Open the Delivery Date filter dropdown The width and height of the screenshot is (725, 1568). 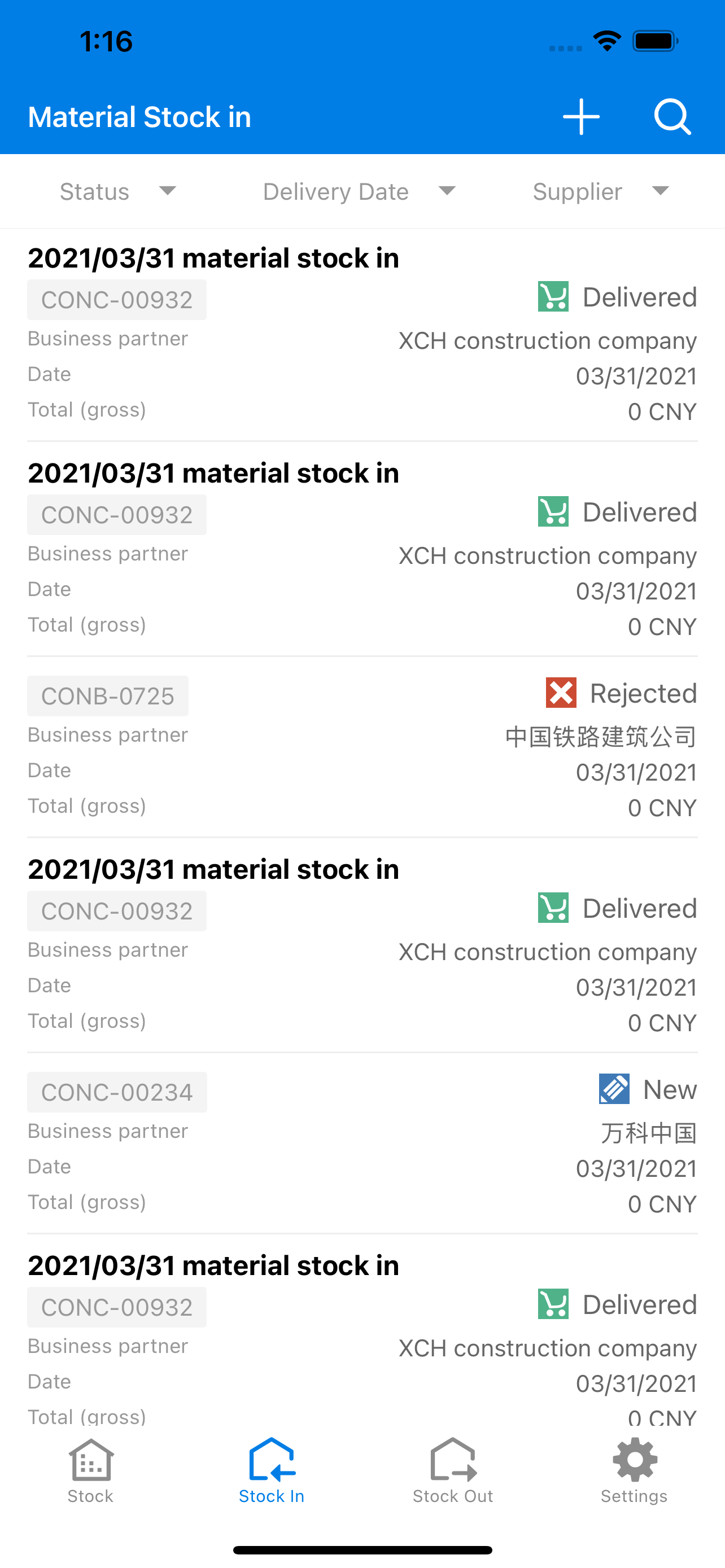click(x=358, y=191)
